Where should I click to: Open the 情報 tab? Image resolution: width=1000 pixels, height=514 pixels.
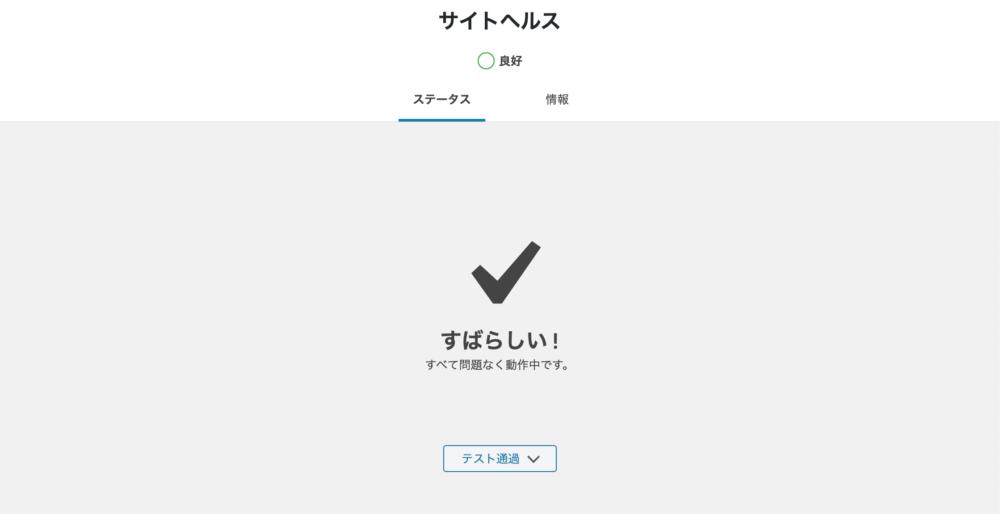[x=557, y=100]
